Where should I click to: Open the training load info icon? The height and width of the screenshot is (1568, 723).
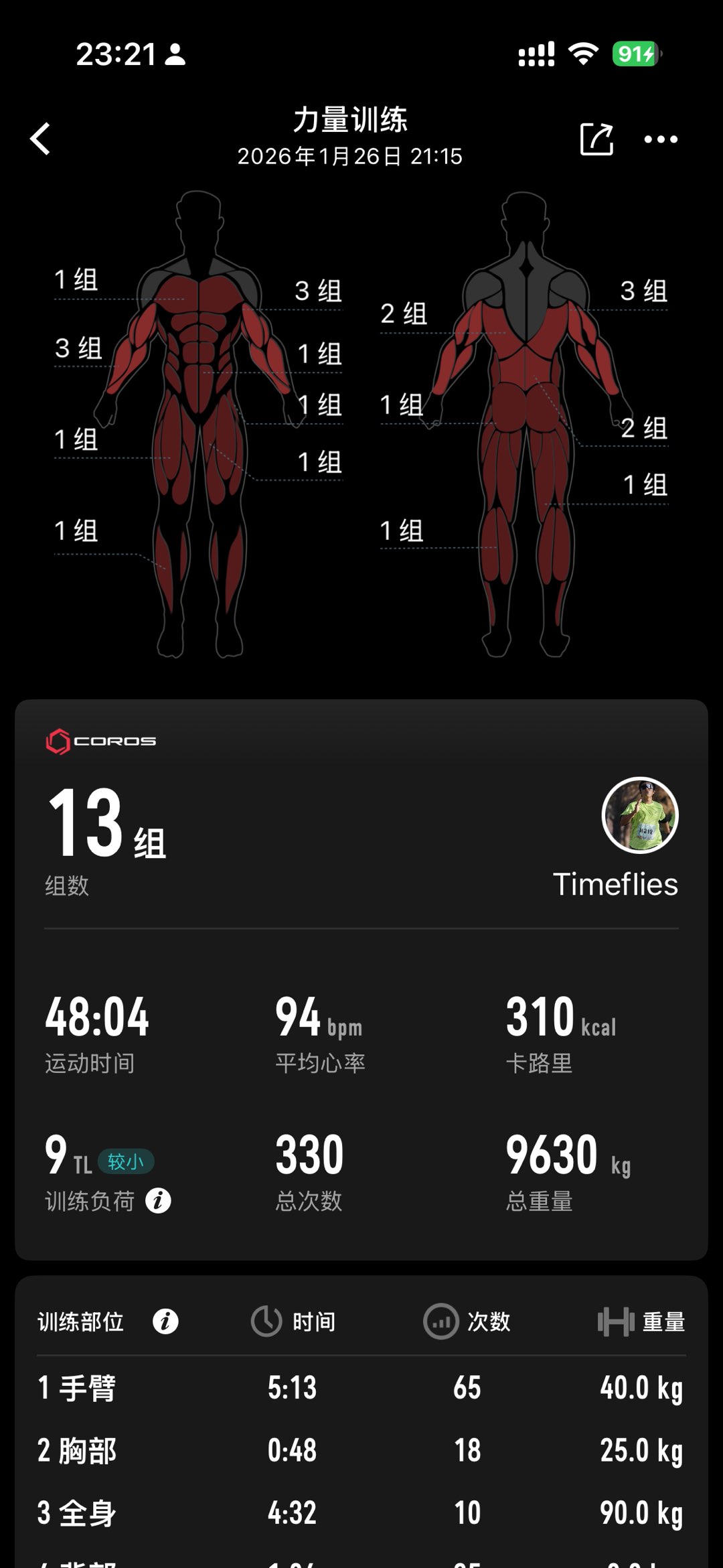click(159, 1201)
